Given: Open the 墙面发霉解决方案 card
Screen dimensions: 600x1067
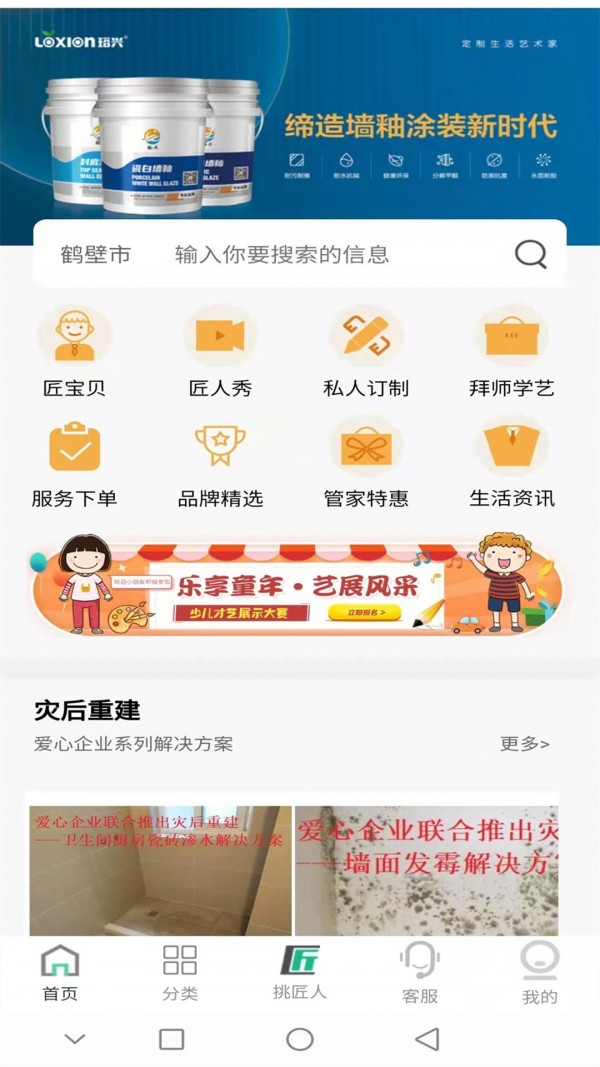Looking at the screenshot, I should [427, 870].
